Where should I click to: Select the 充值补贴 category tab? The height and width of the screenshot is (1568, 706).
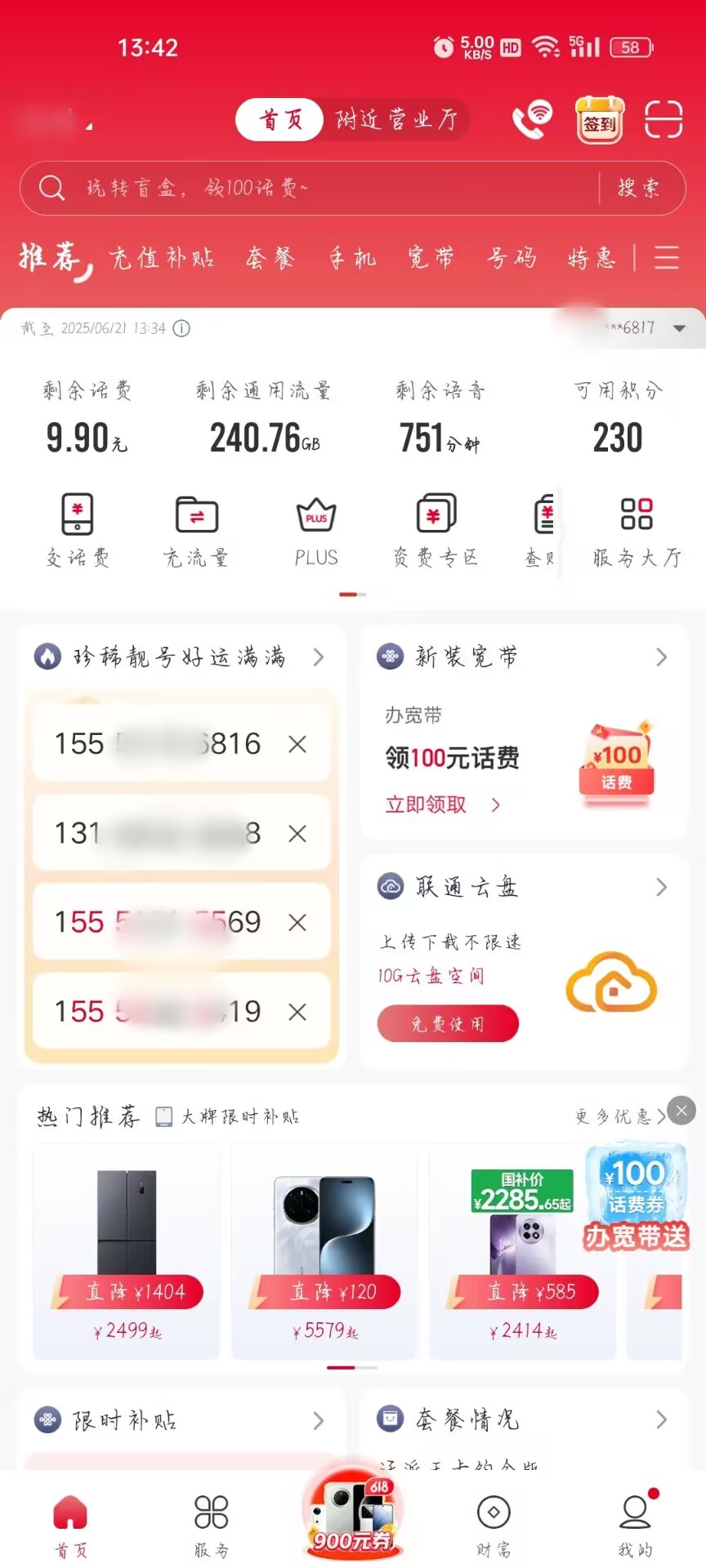(x=162, y=258)
